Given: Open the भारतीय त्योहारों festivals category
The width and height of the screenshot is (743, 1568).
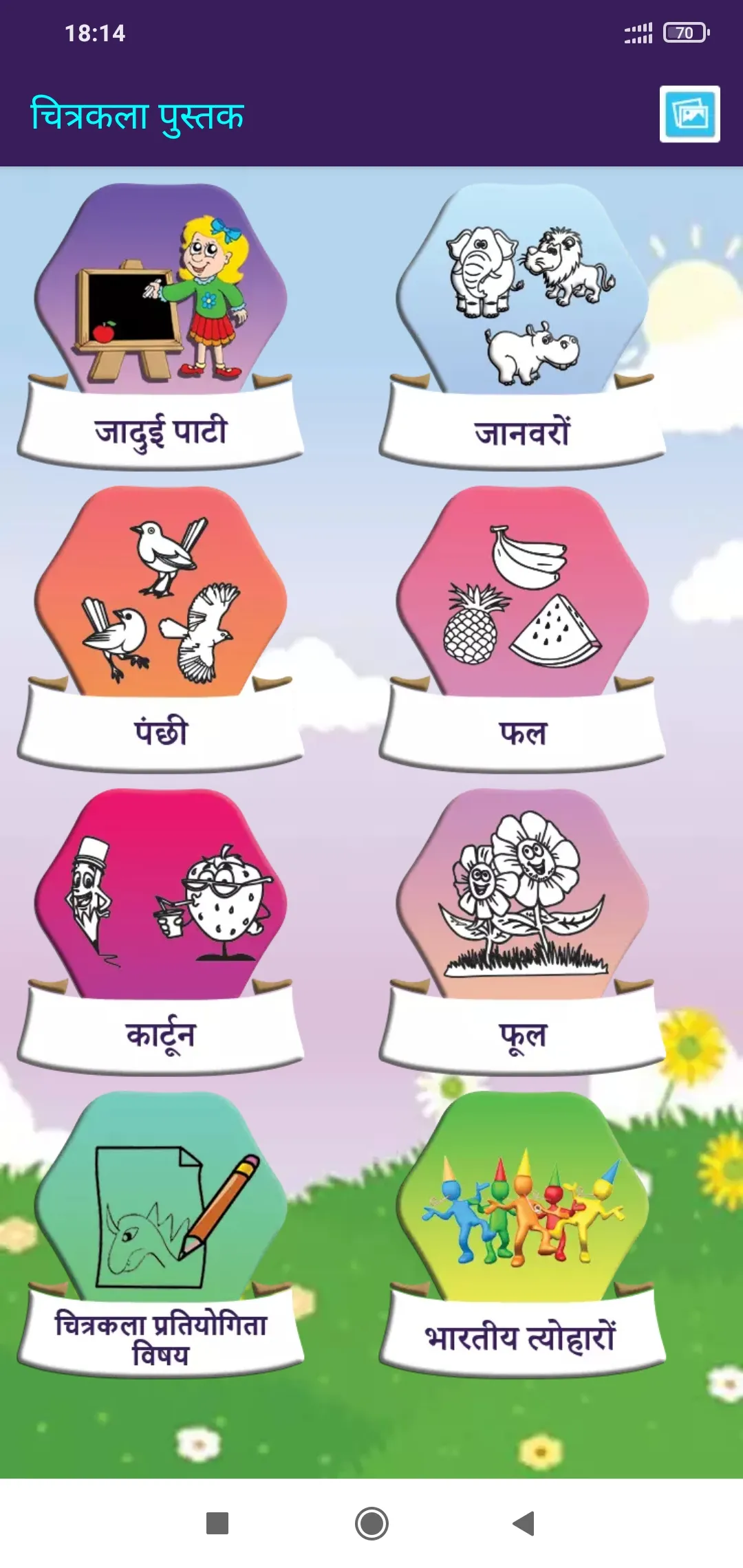Looking at the screenshot, I should coord(522,1234).
